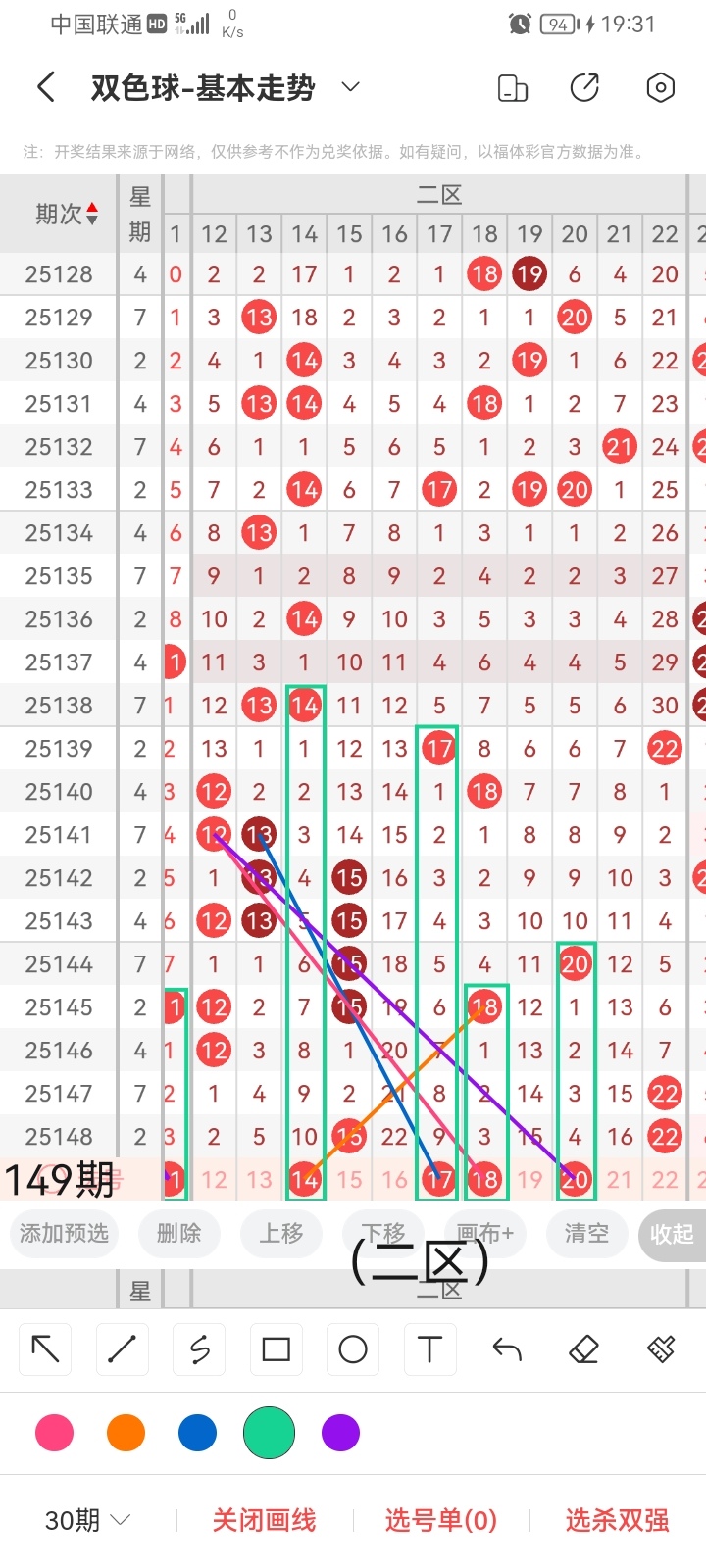Open the screen orientation icon

[x=513, y=88]
